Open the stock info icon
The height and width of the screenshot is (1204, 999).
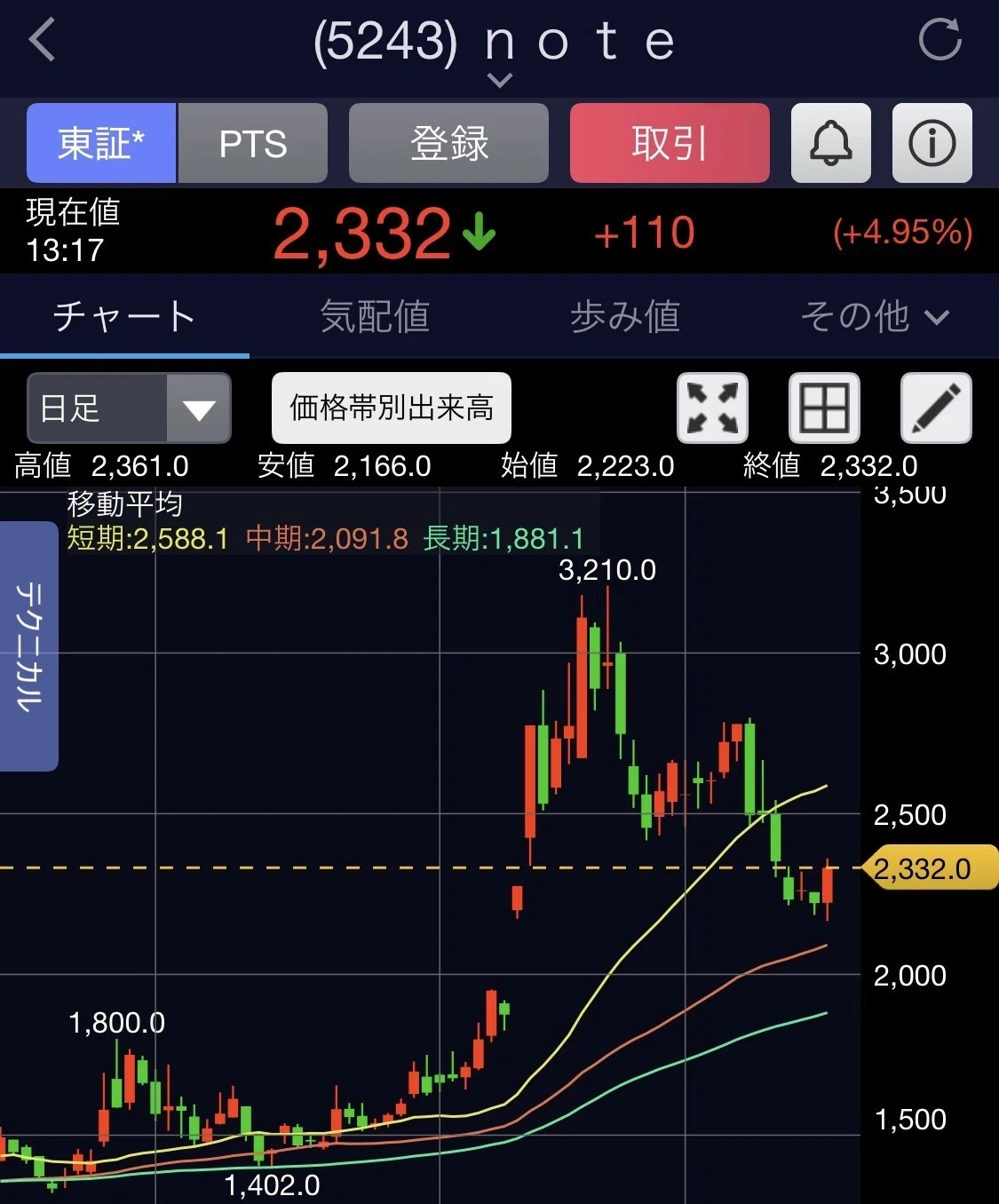(x=932, y=143)
